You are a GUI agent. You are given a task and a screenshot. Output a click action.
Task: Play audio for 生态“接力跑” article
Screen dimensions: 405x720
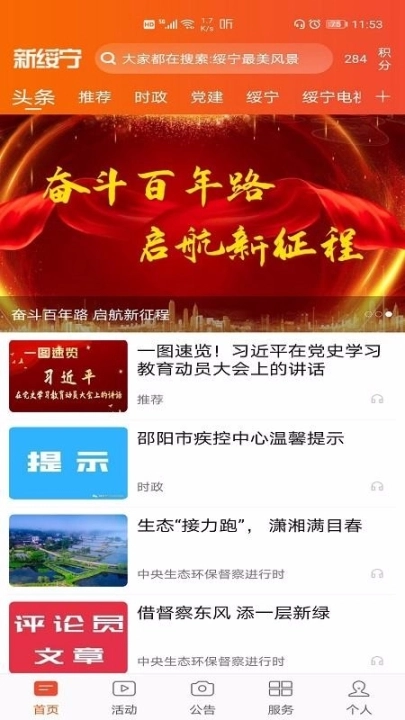click(x=377, y=574)
